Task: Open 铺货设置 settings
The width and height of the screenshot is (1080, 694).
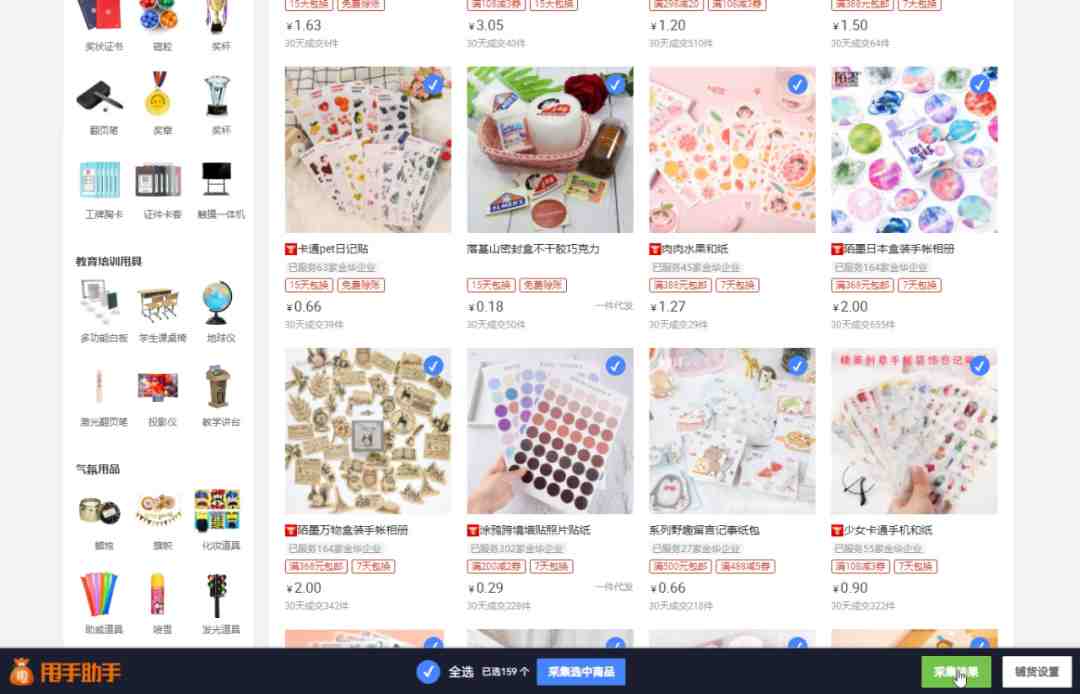Action: tap(1036, 672)
